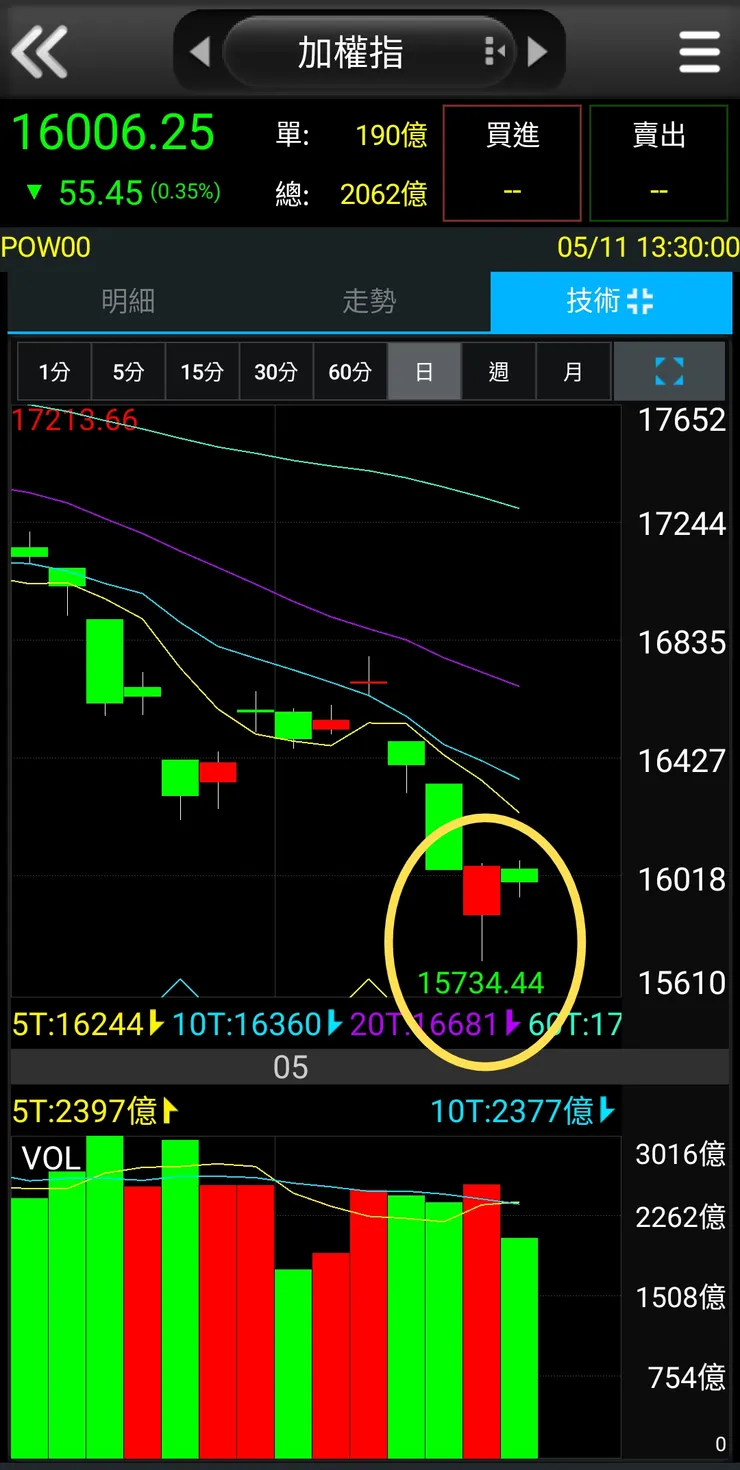Switch to the 走勢 tab
The height and width of the screenshot is (1470, 740).
pos(369,301)
